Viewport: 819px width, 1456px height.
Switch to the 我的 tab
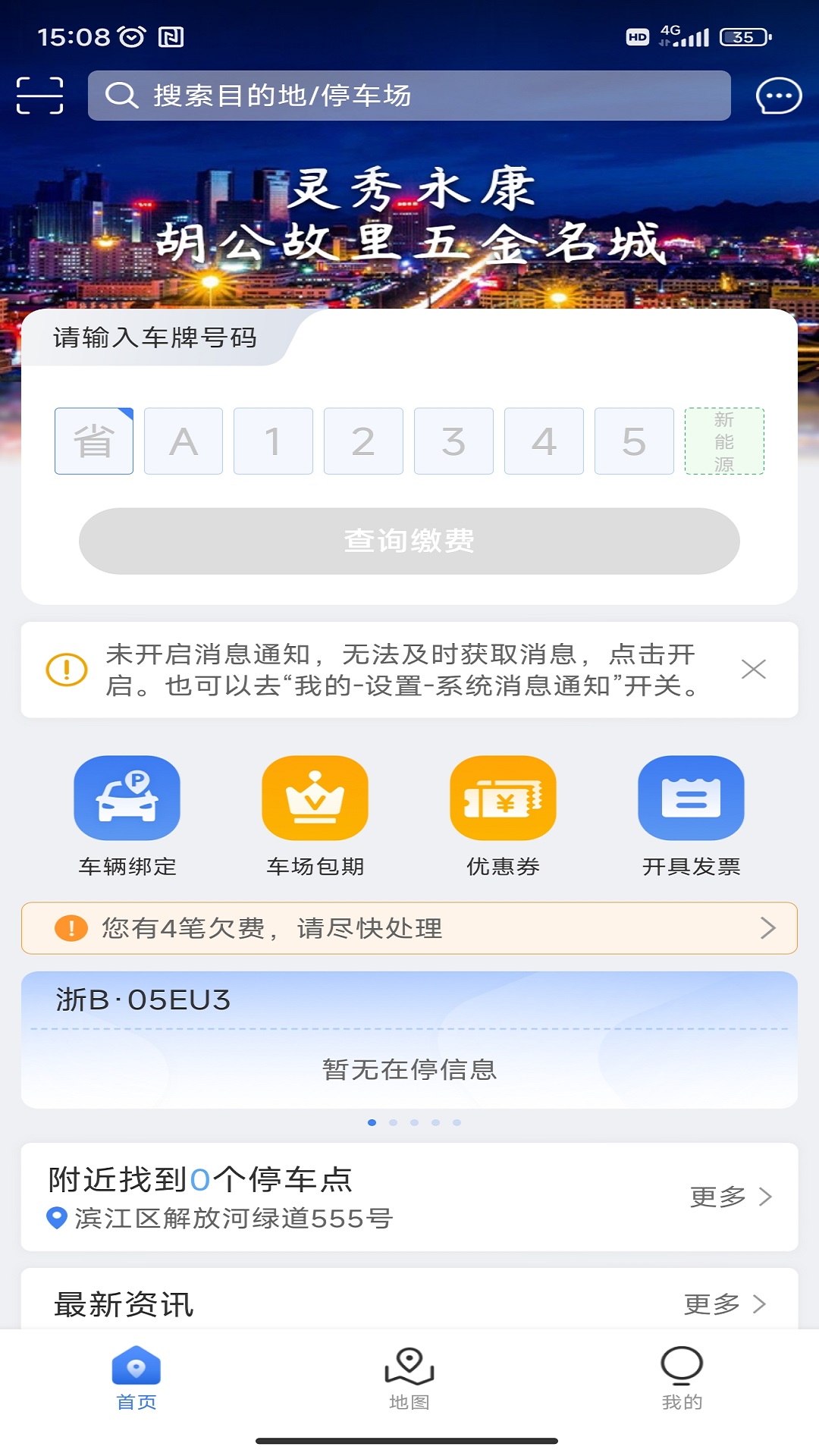[x=682, y=1379]
